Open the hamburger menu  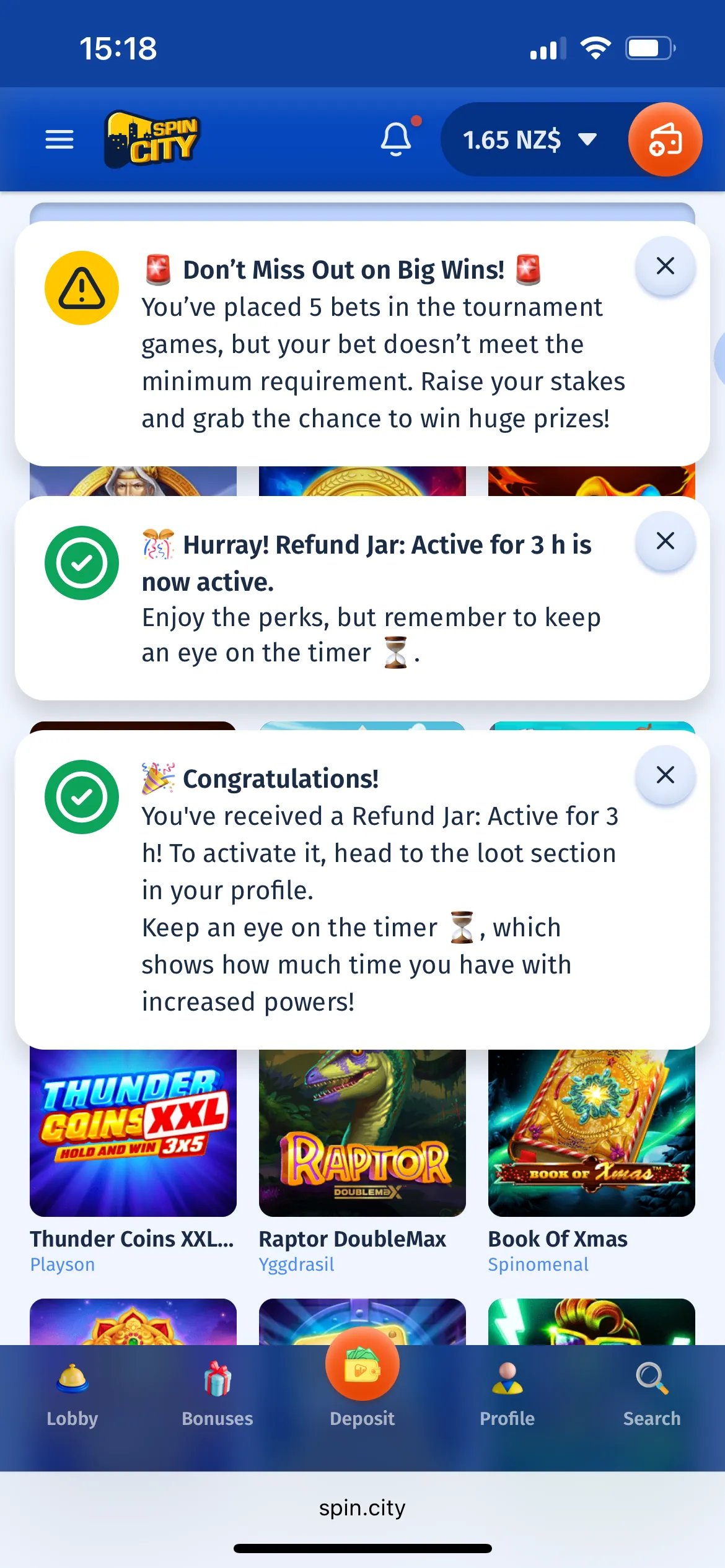click(59, 139)
